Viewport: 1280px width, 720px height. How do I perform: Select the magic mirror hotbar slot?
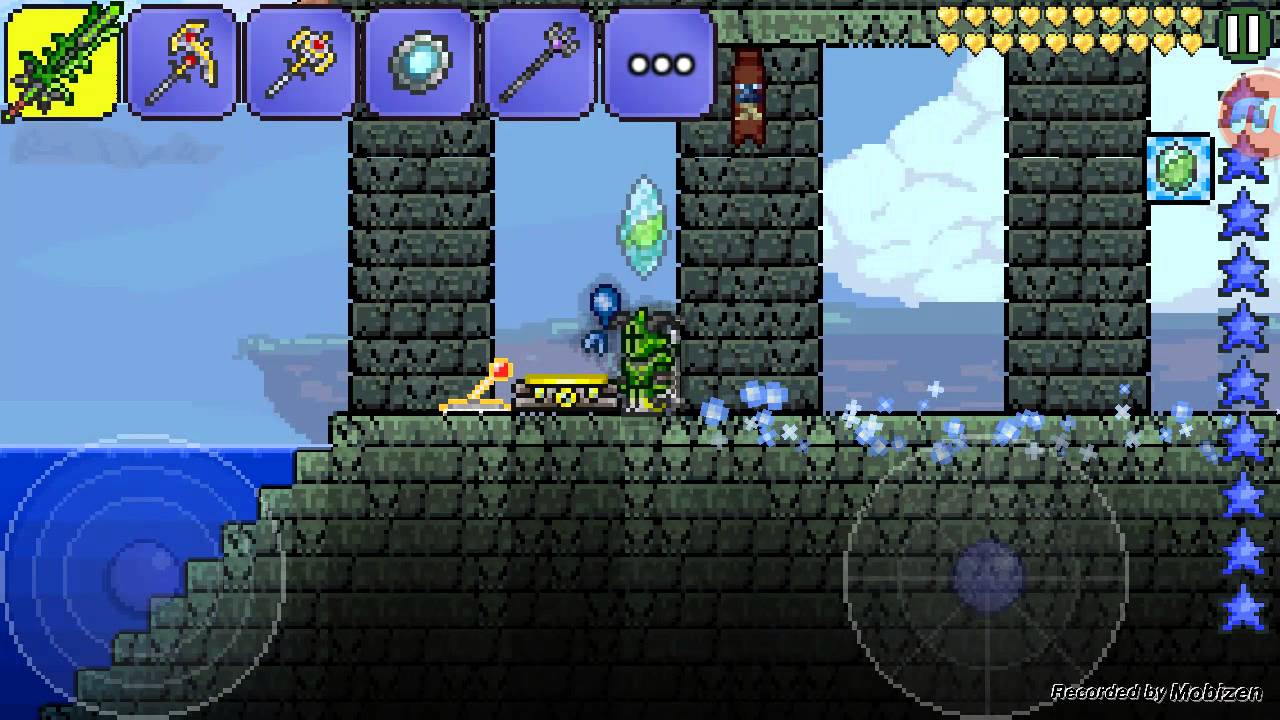(420, 62)
